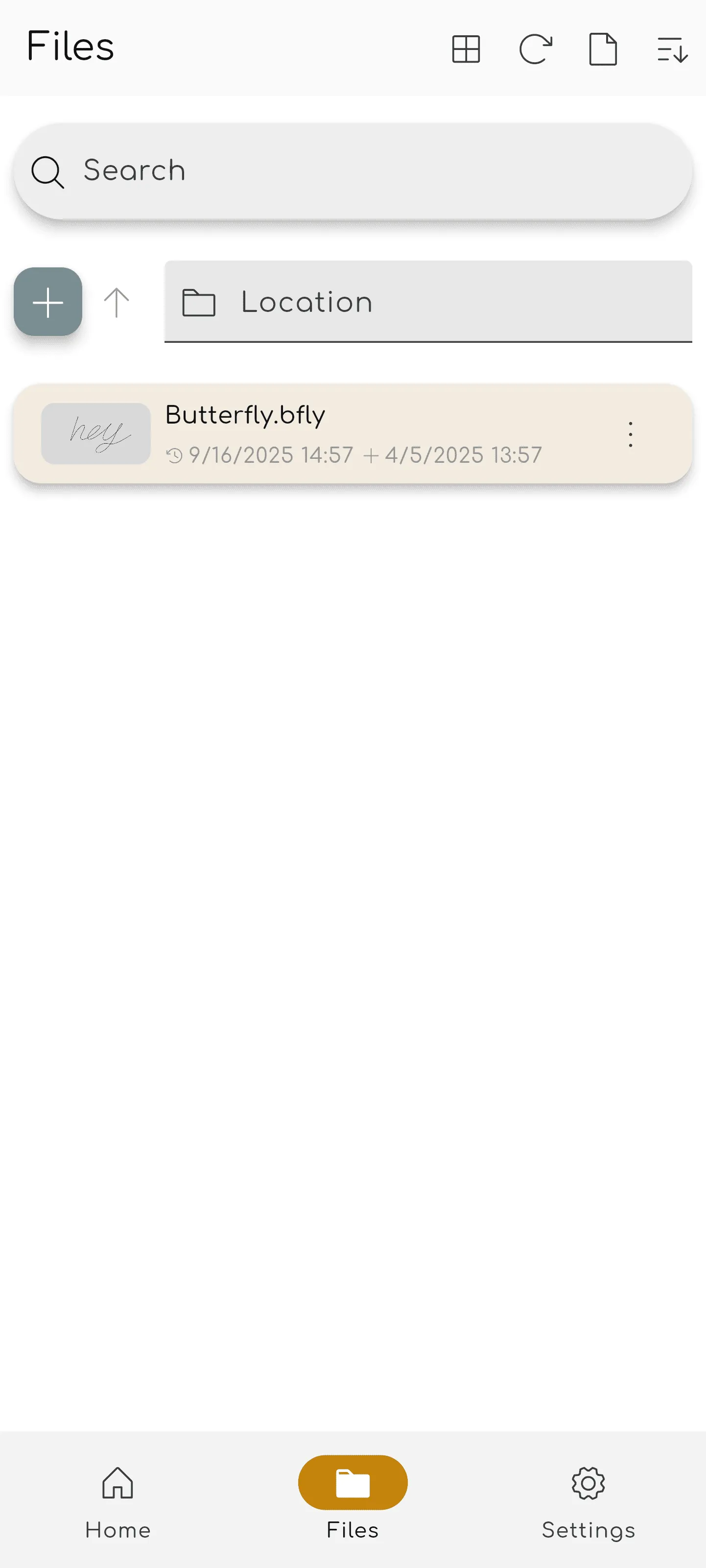
Task: Open the sort options
Action: 672,48
